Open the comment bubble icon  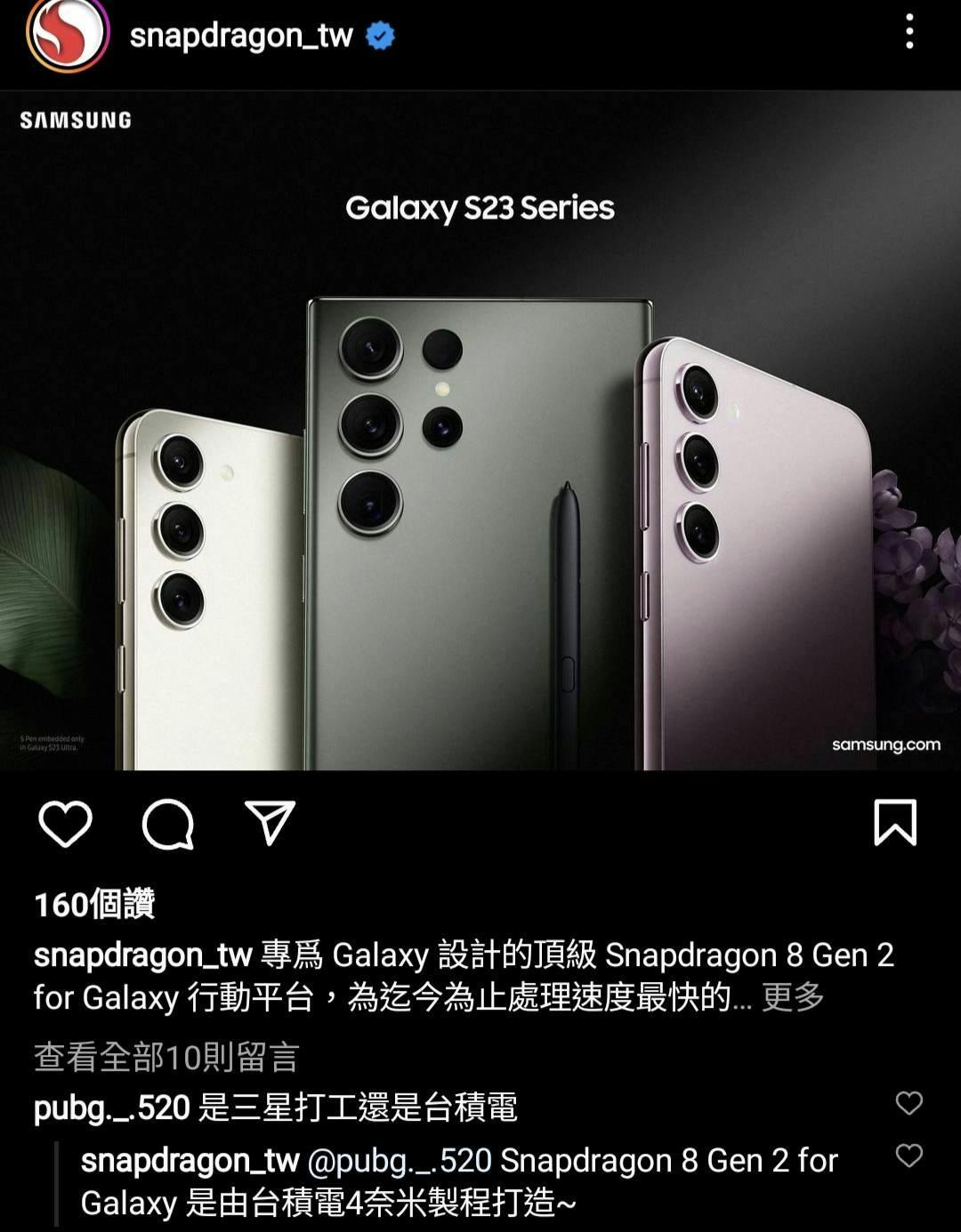(x=167, y=824)
